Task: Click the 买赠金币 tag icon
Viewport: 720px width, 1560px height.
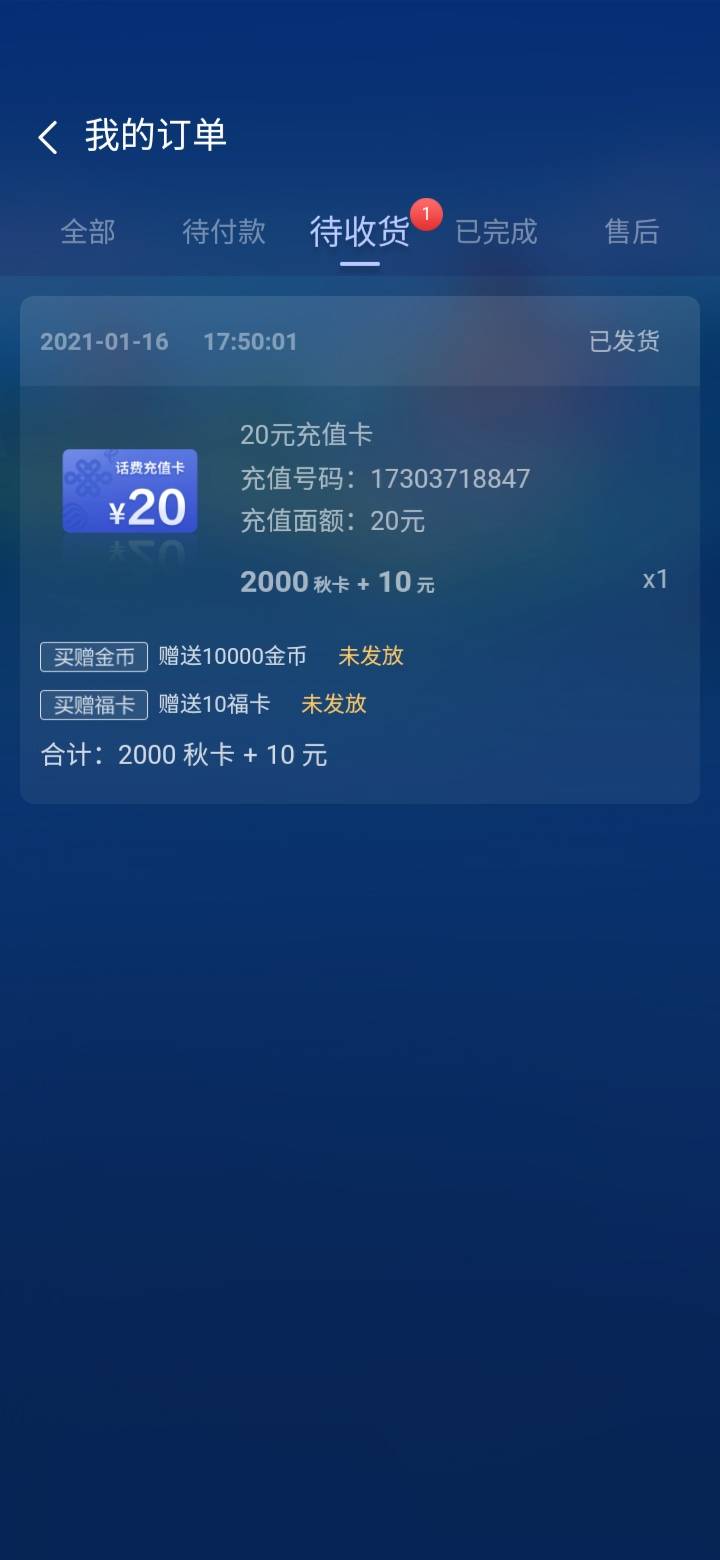Action: tap(93, 656)
